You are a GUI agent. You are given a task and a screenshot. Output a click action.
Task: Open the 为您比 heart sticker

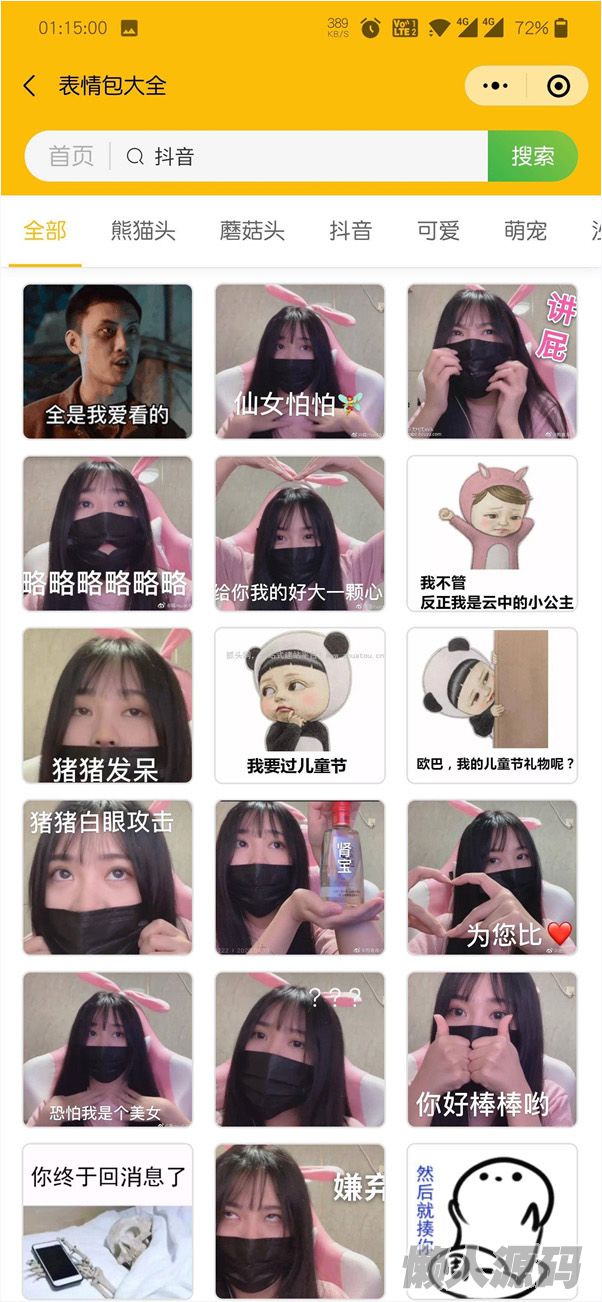pyautogui.click(x=492, y=877)
